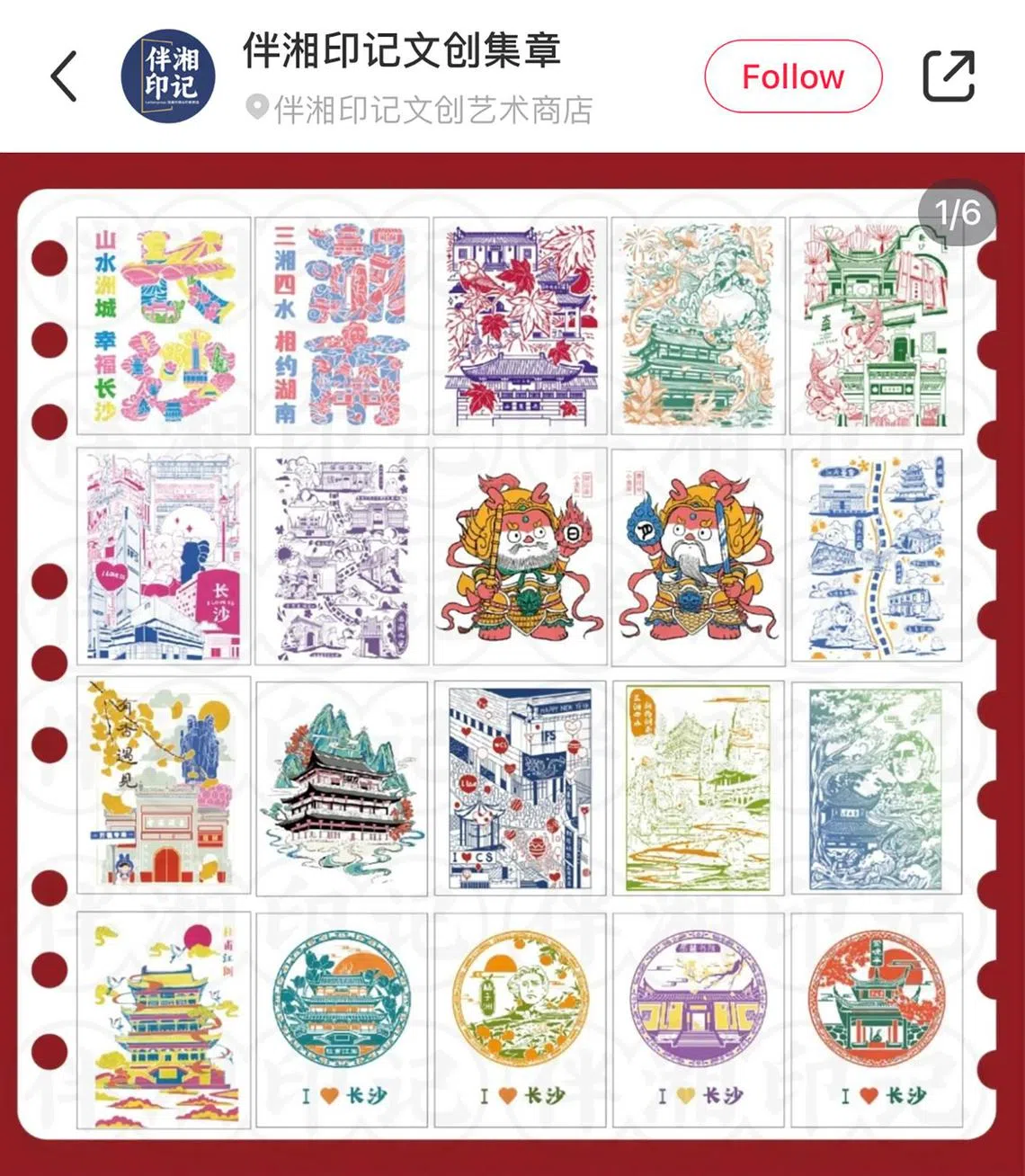Open location 伴湘印记文创艺术商店

pos(432,110)
